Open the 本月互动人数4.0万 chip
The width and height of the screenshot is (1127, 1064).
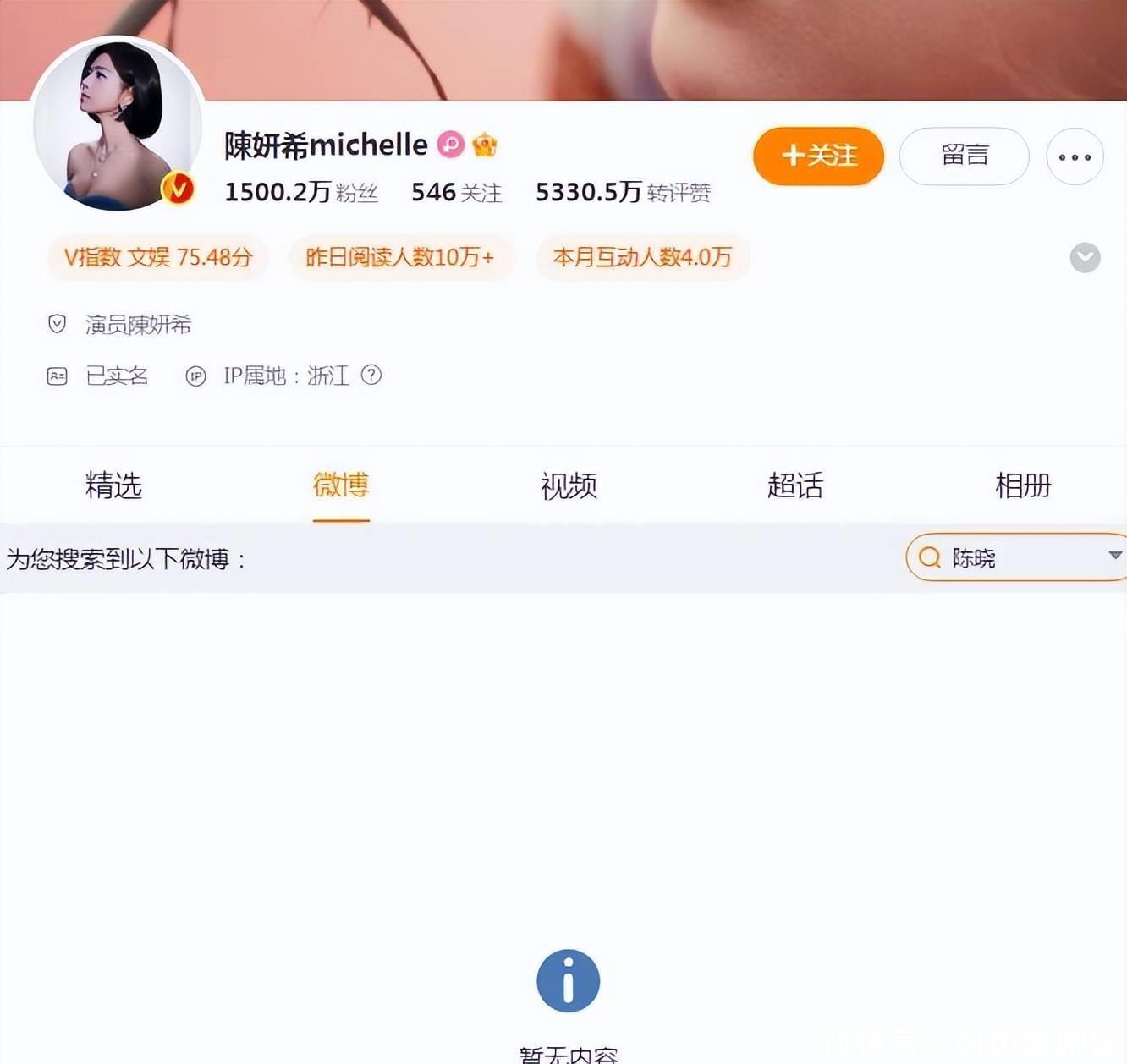coord(642,257)
